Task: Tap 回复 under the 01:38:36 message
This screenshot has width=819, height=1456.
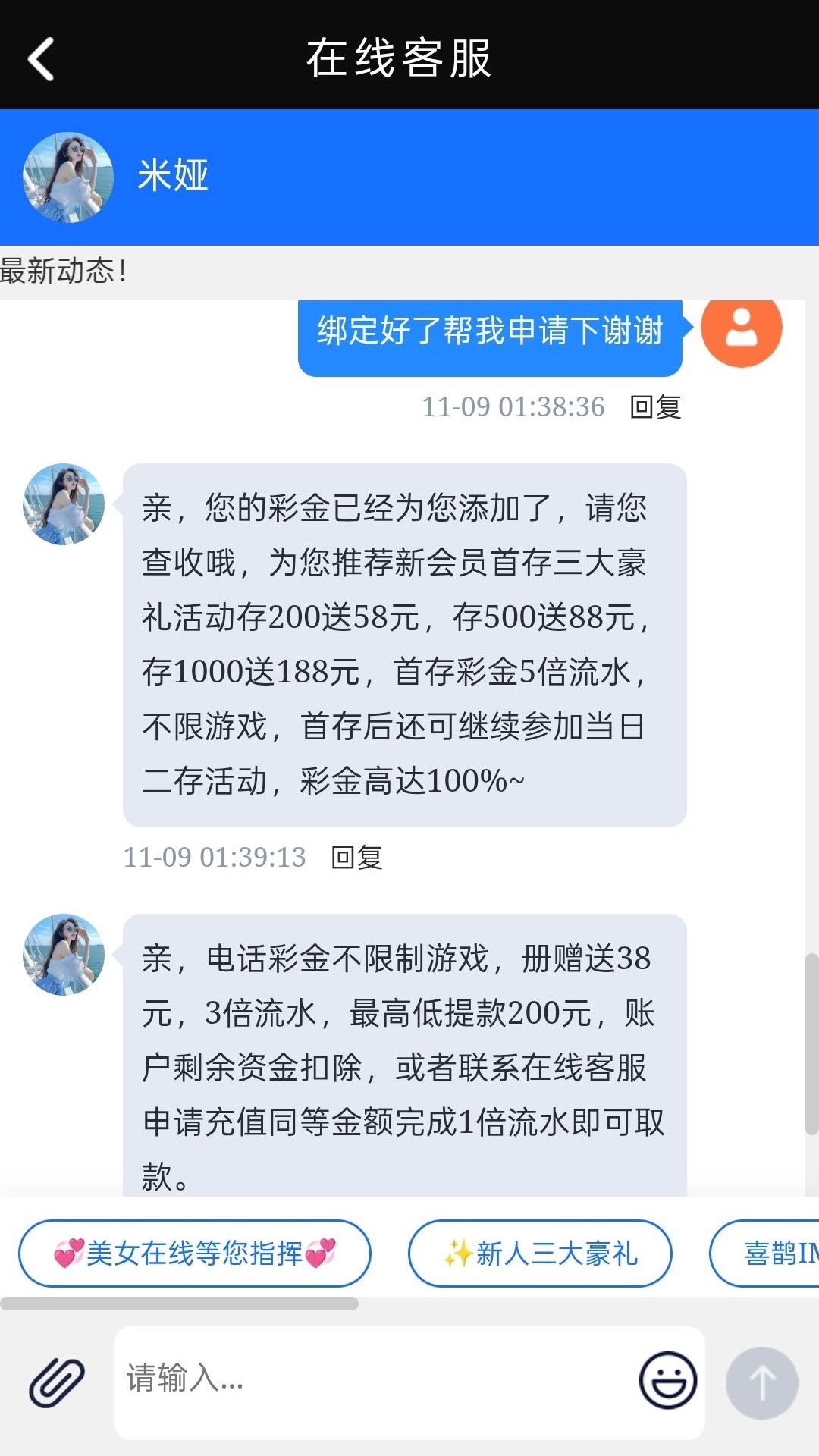Action: click(x=655, y=407)
